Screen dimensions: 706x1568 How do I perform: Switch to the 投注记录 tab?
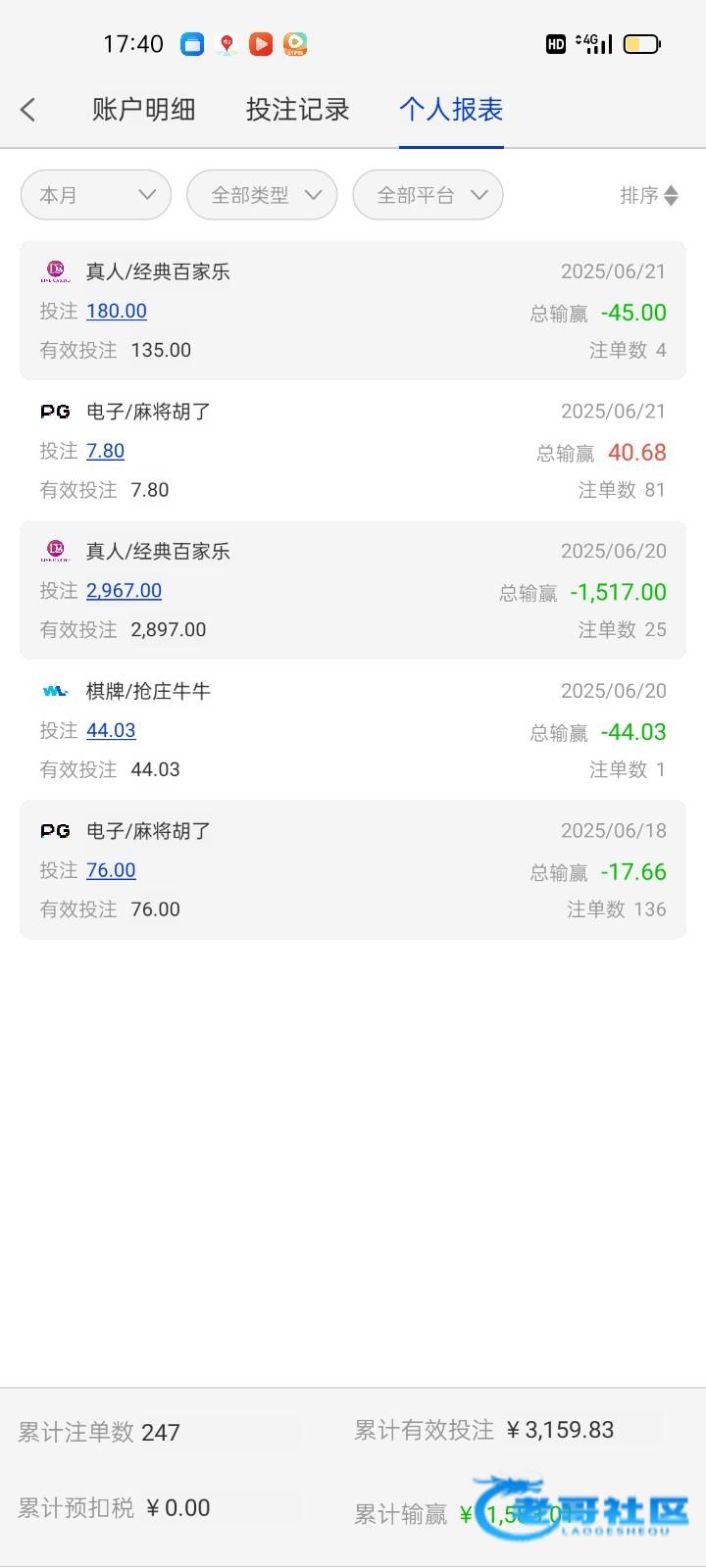pos(297,109)
